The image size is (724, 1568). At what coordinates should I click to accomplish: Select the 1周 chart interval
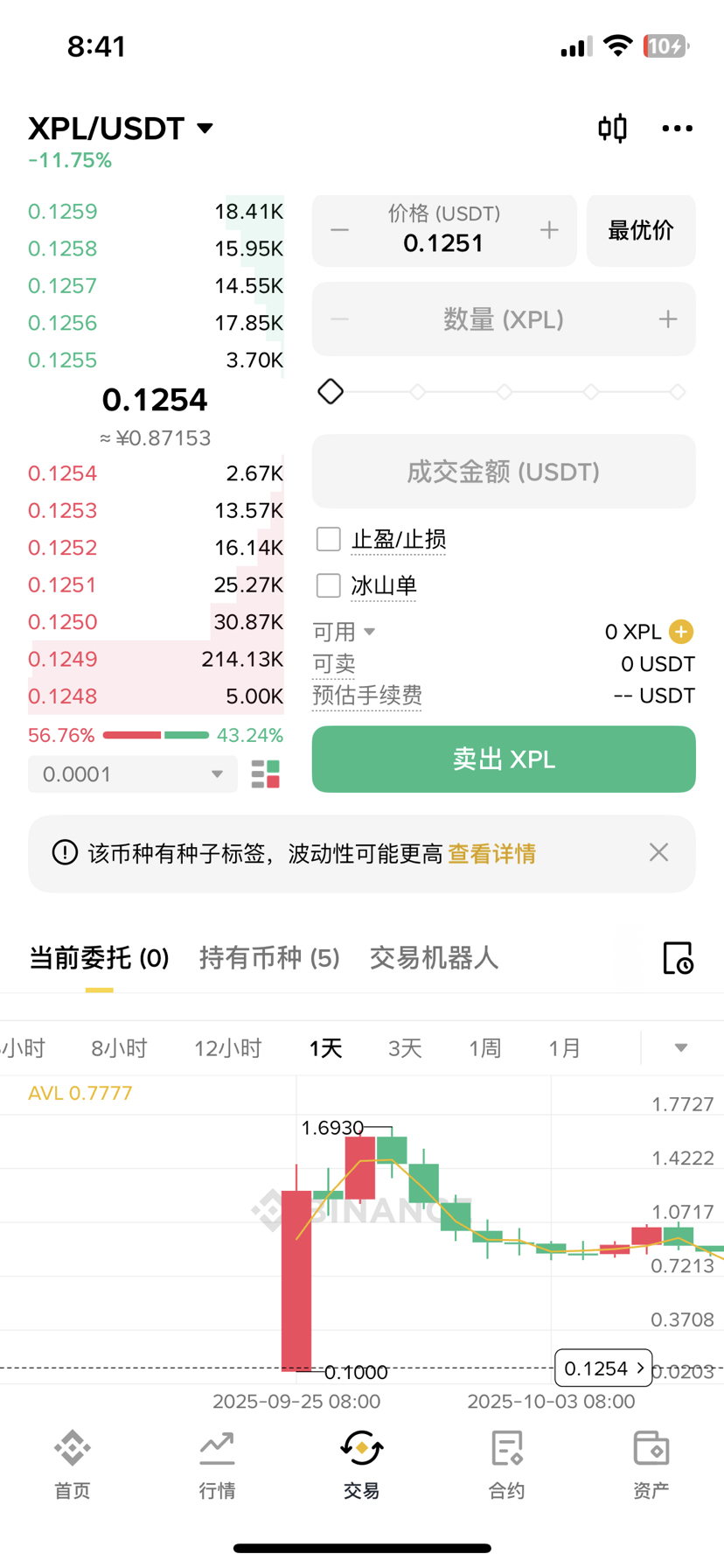tap(484, 1048)
